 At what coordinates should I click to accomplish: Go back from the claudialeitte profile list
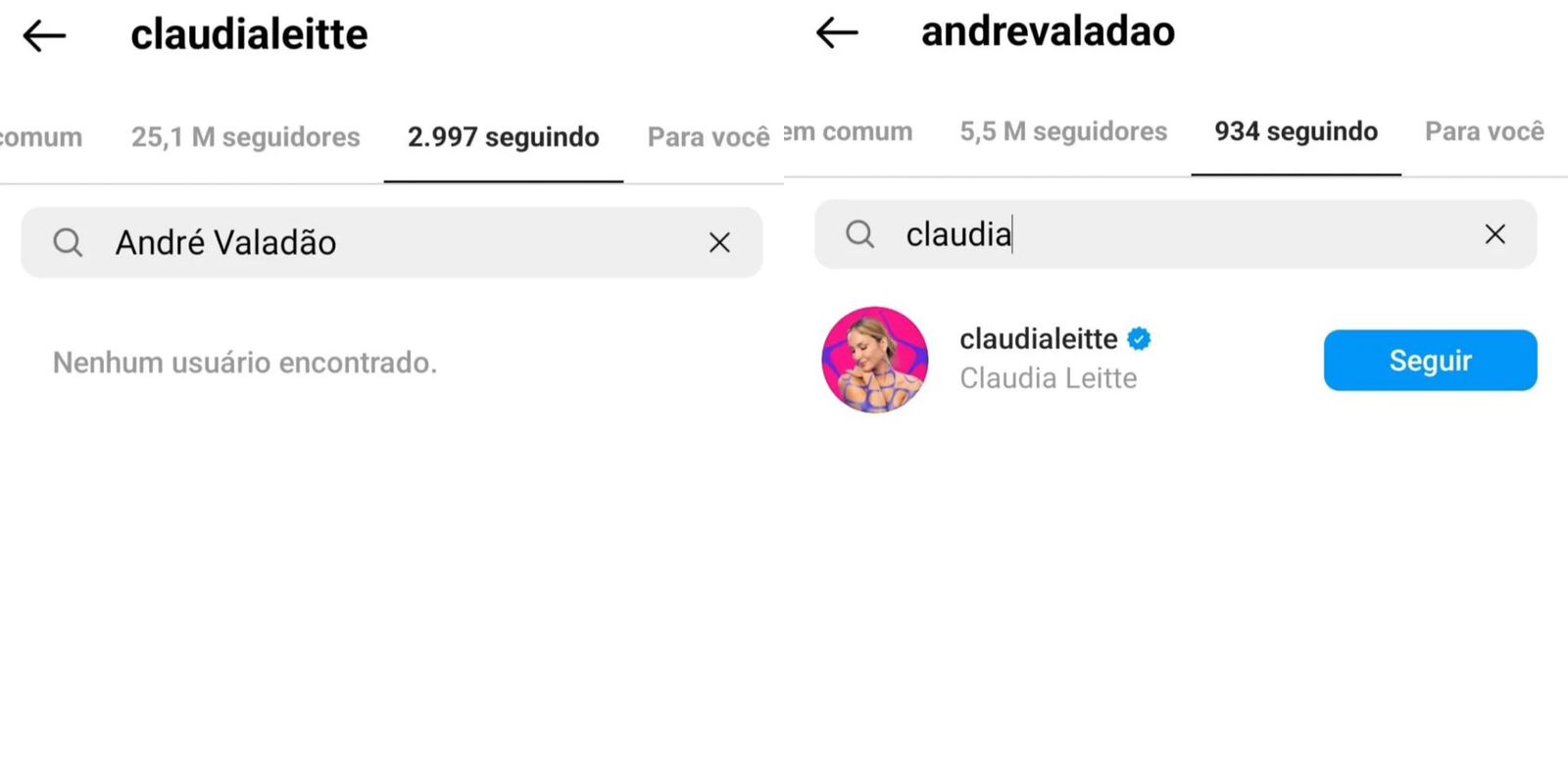(44, 36)
